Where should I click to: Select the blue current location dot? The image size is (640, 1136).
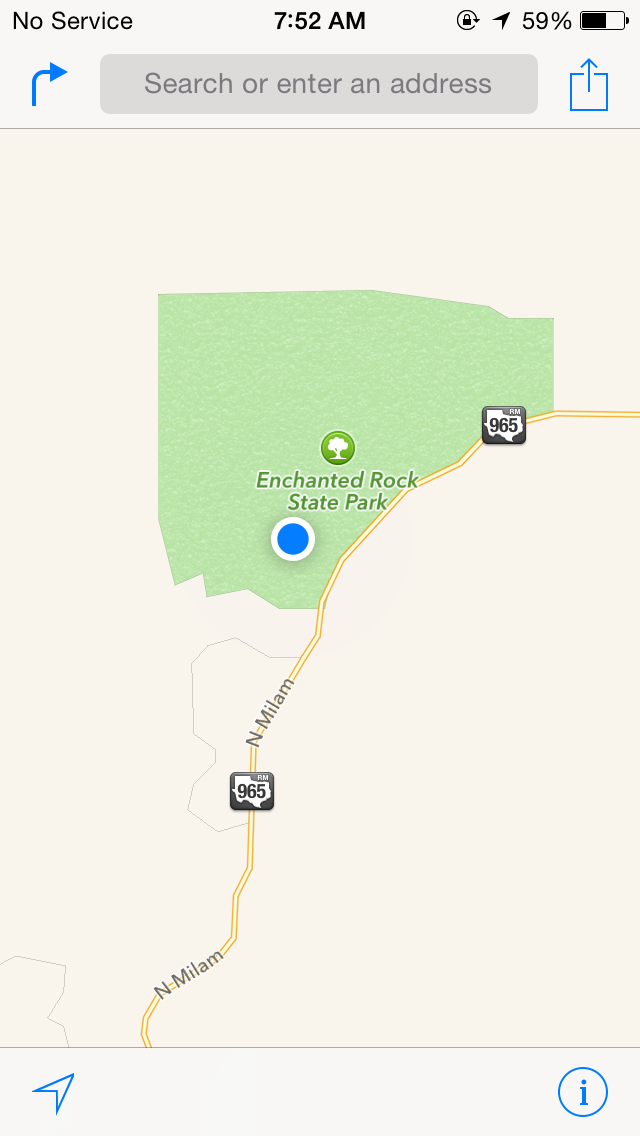tap(293, 539)
